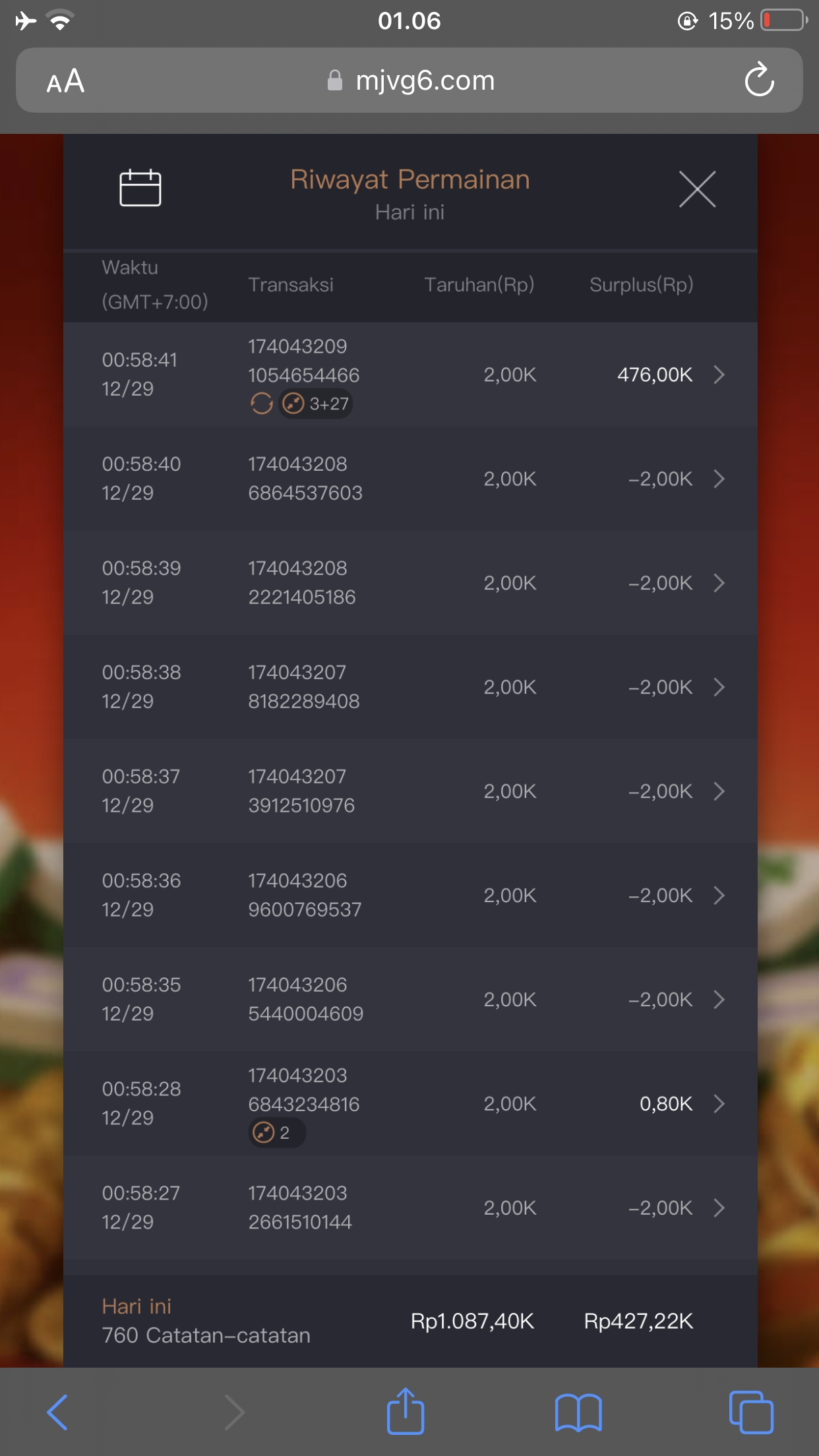View details of 00:58:37 transaction

(719, 791)
